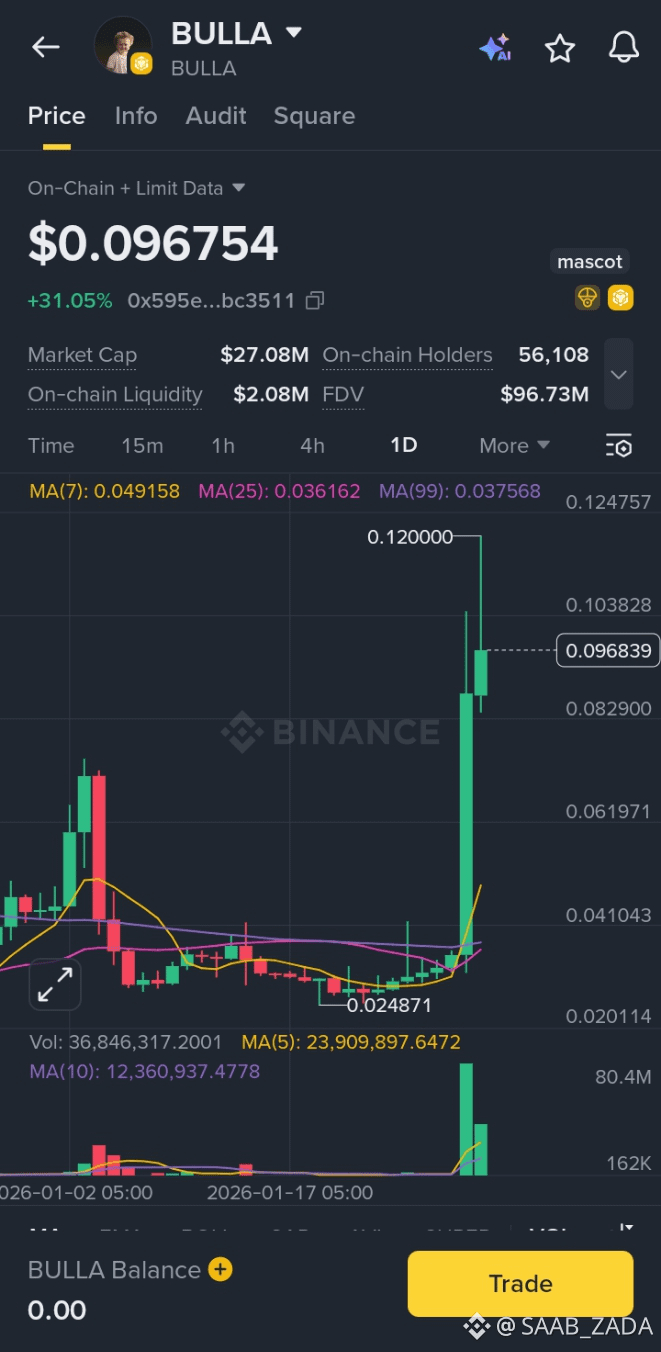Switch to the Audit tab
This screenshot has height=1352, width=661.
point(216,116)
